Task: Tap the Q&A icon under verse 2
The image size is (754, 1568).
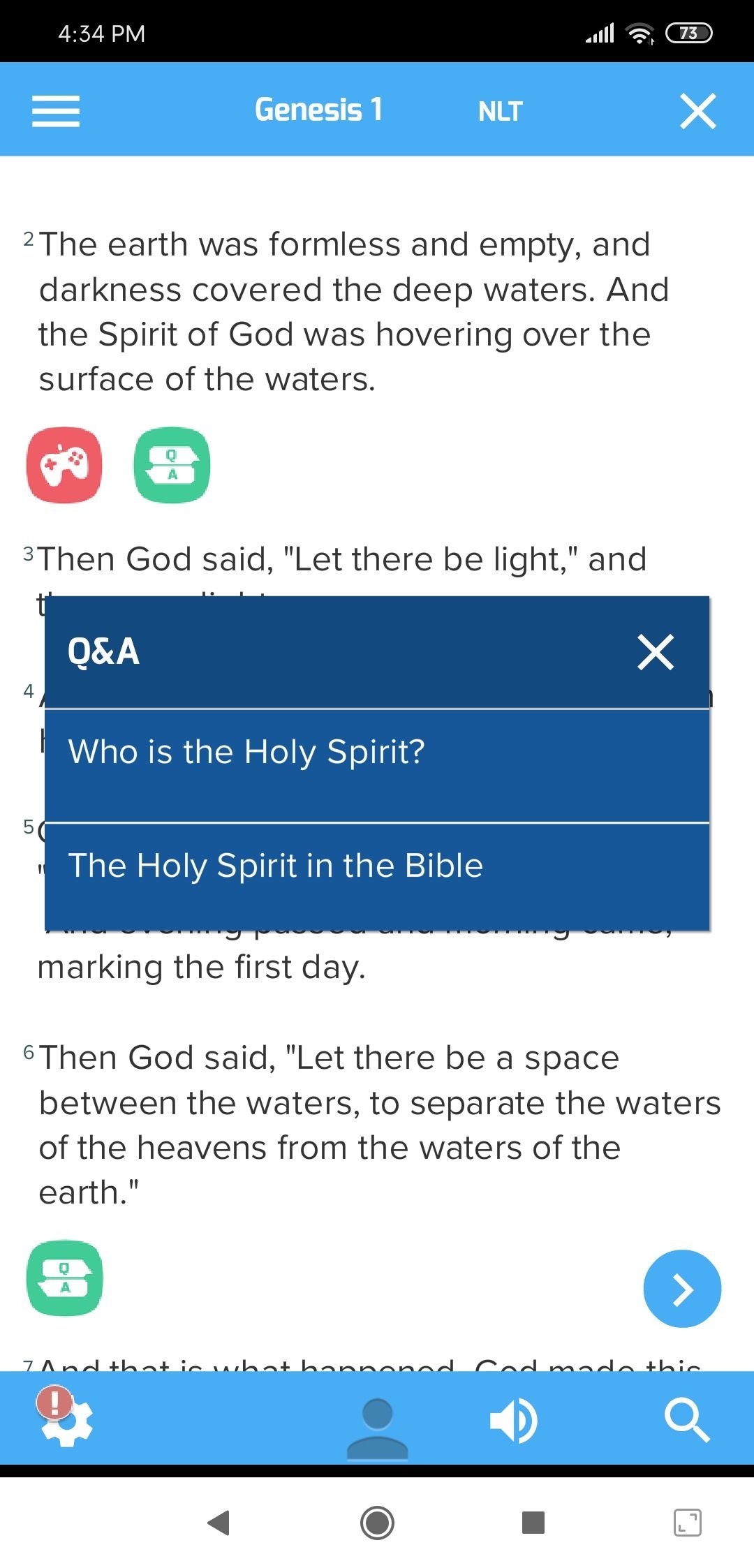Action: [x=172, y=465]
